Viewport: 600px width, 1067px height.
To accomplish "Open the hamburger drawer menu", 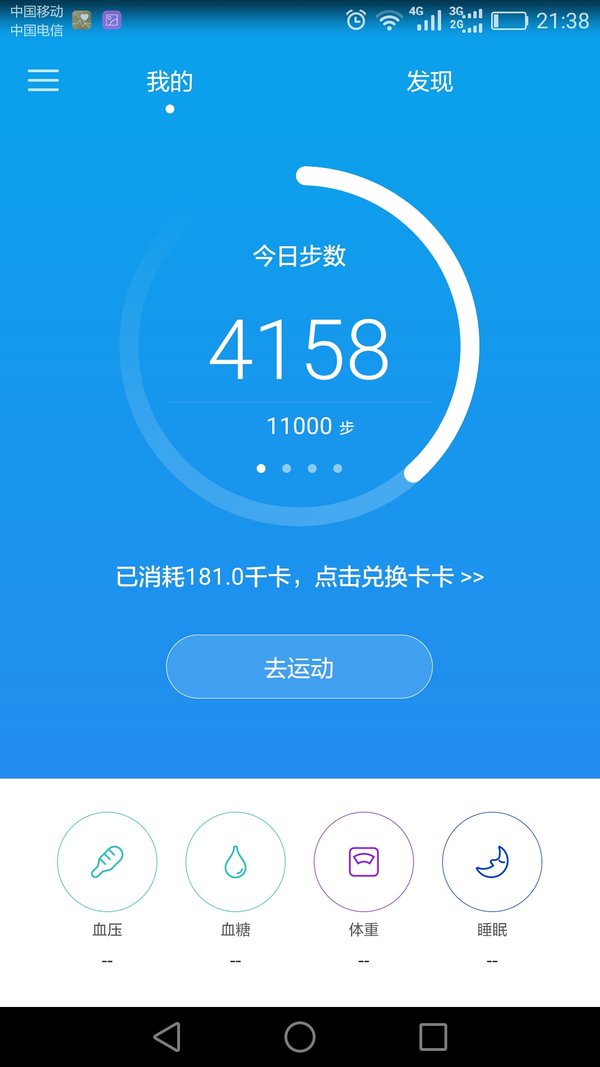I will coord(43,80).
